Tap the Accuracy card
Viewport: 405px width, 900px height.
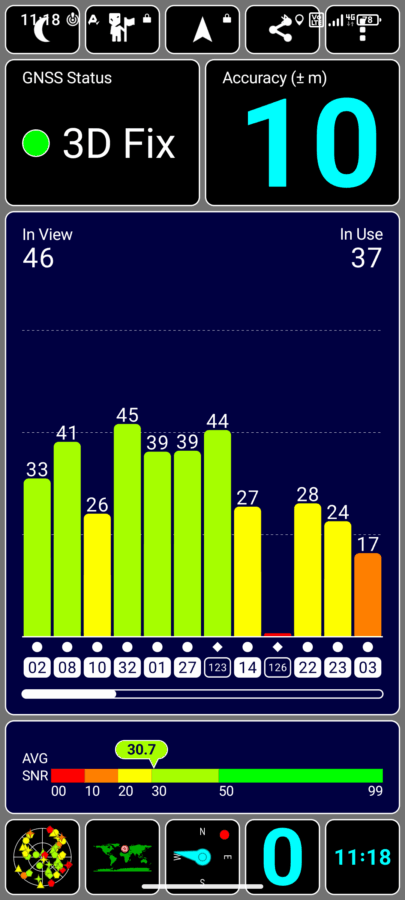[302, 133]
